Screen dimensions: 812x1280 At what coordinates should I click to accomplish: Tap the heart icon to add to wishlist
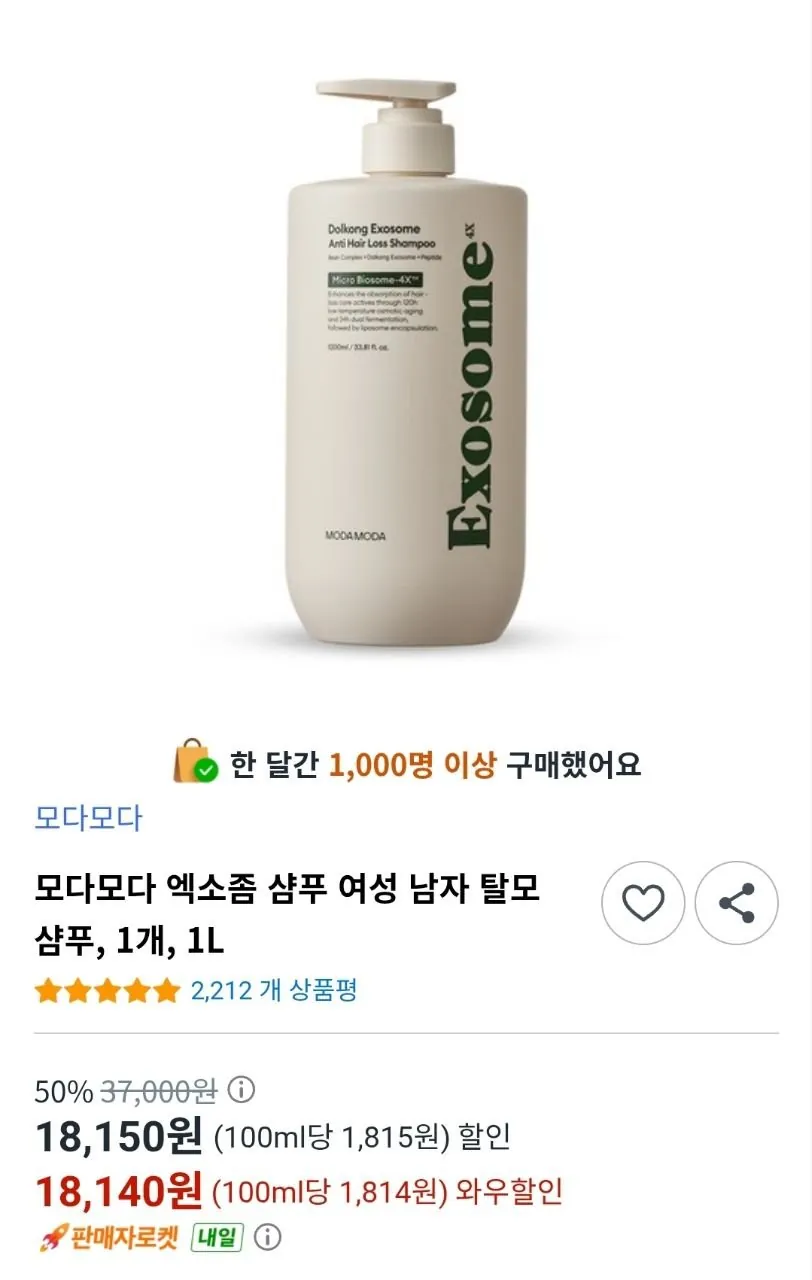pos(643,902)
